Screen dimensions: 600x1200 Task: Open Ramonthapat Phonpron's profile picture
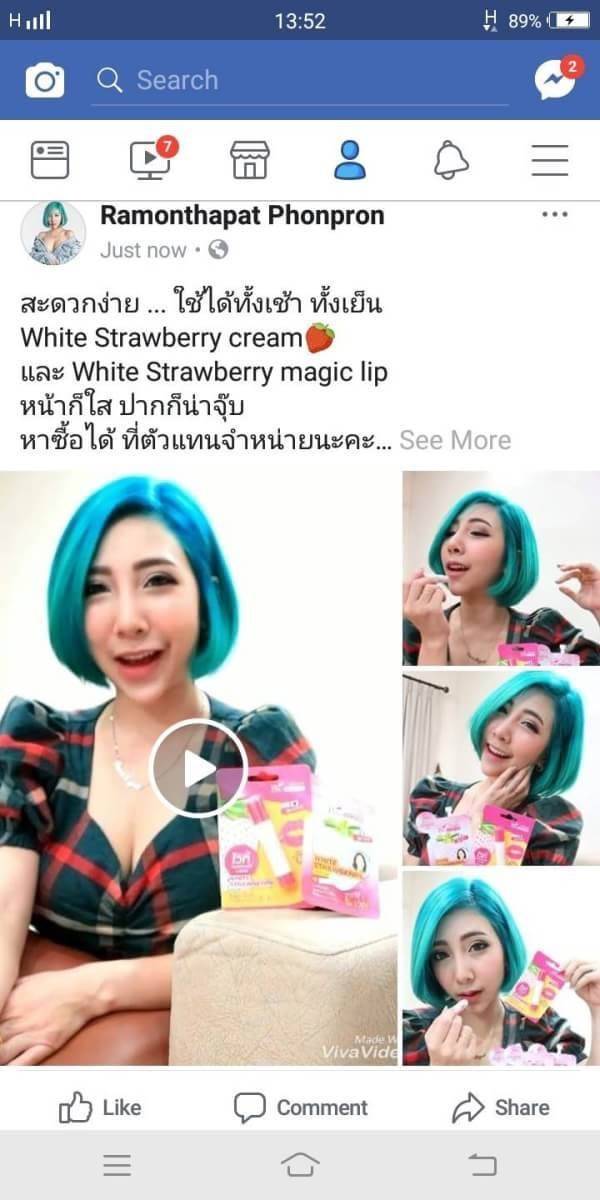[x=54, y=233]
